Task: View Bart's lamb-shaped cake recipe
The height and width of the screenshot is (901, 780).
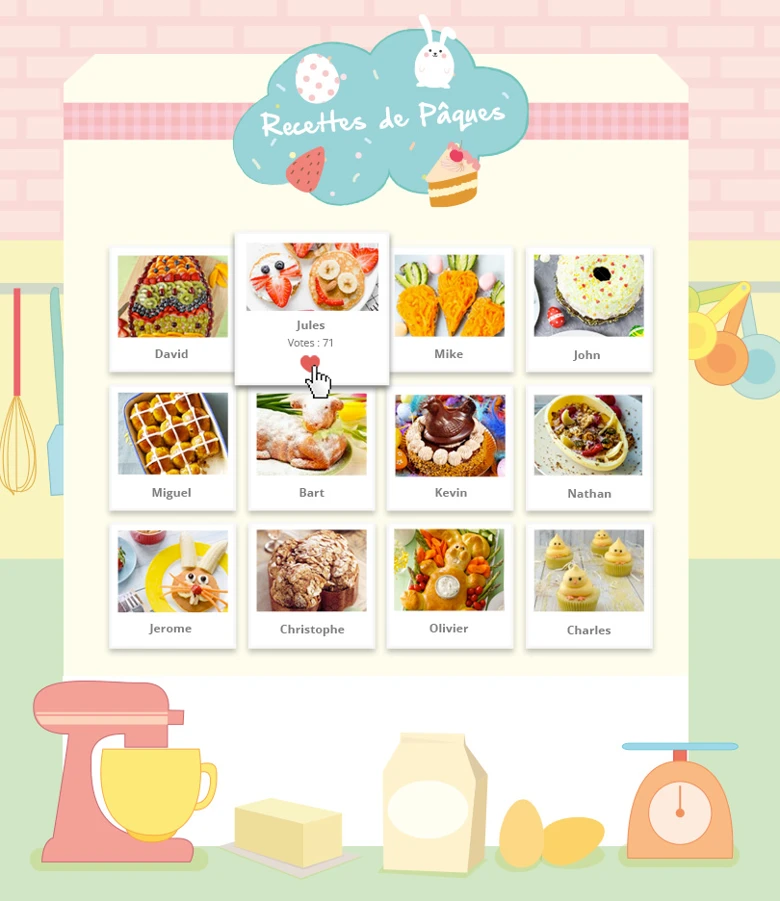Action: tap(311, 435)
